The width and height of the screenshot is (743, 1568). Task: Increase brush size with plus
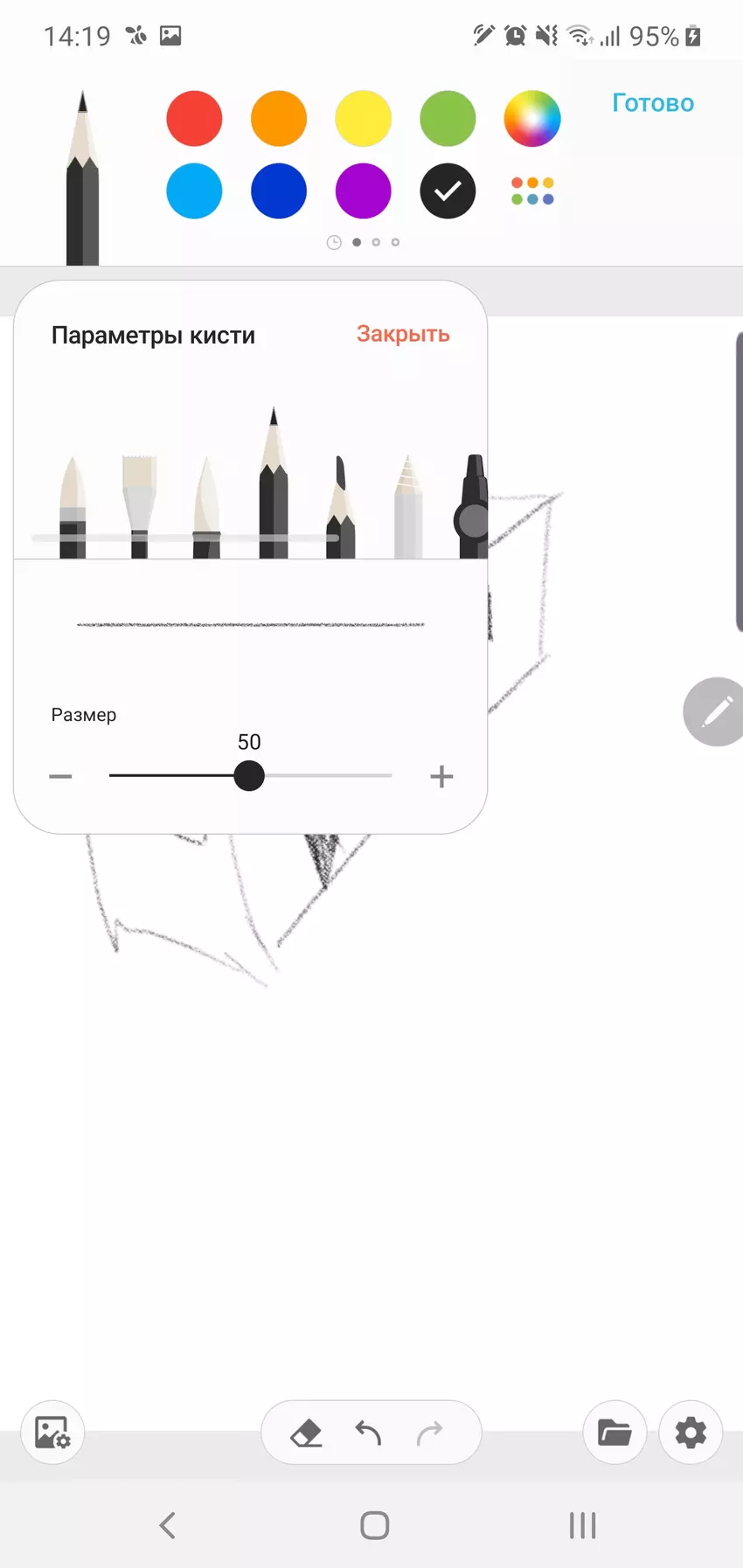[441, 776]
